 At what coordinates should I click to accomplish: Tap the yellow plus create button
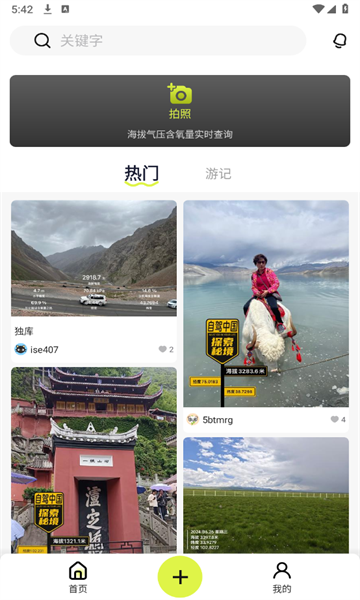click(x=180, y=577)
